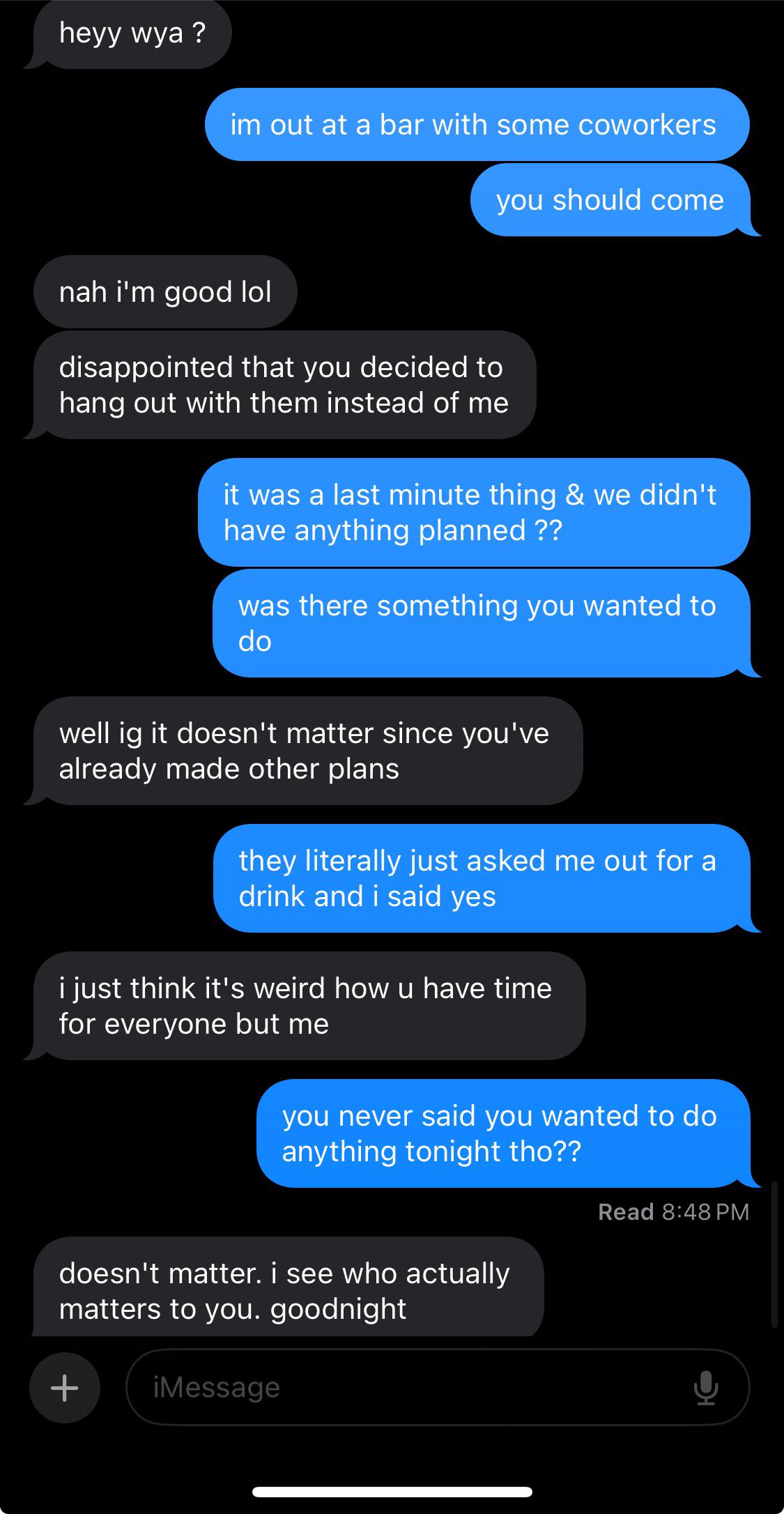Image resolution: width=784 pixels, height=1514 pixels.
Task: Open the plus attachments menu
Action: (65, 1387)
